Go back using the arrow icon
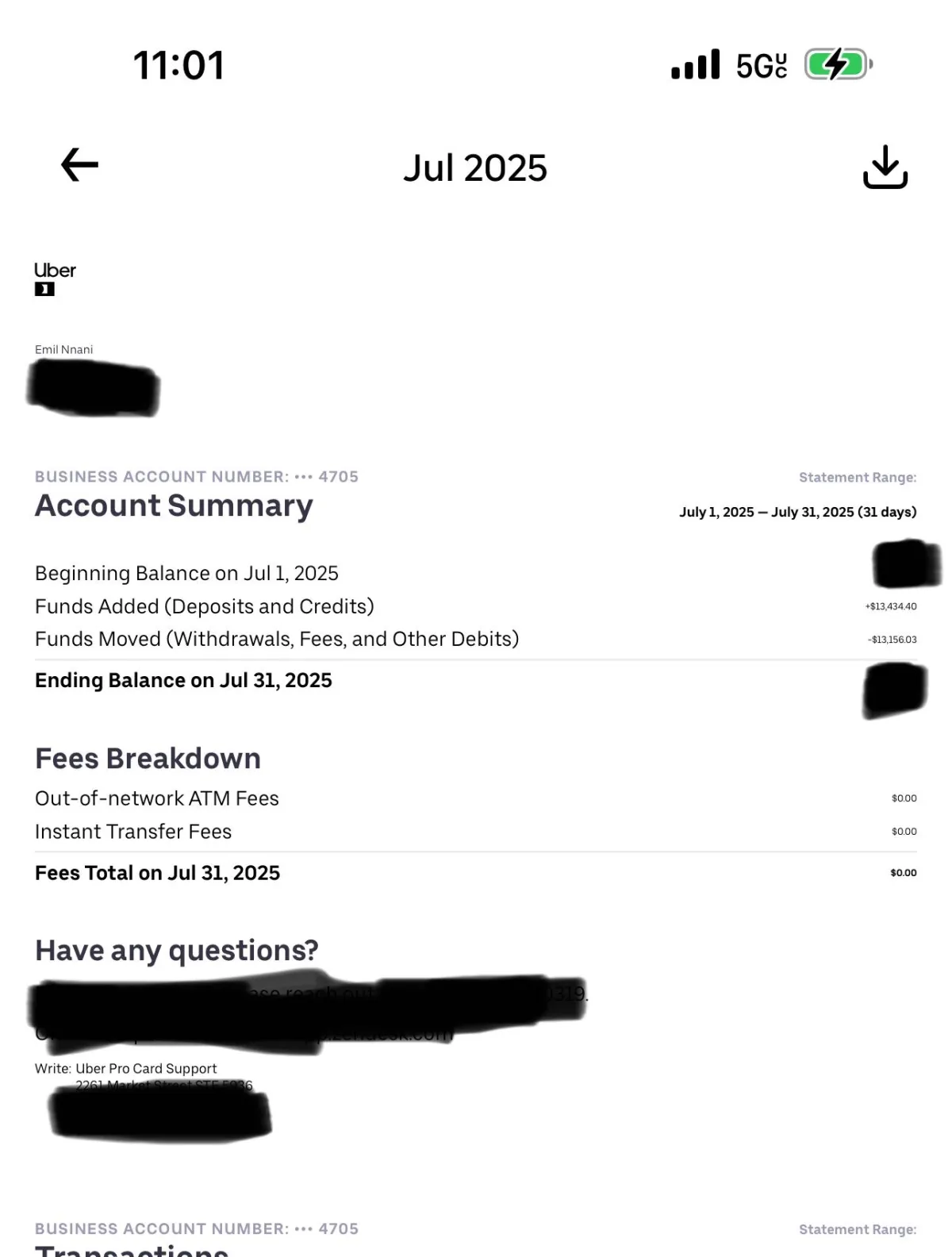 point(79,165)
